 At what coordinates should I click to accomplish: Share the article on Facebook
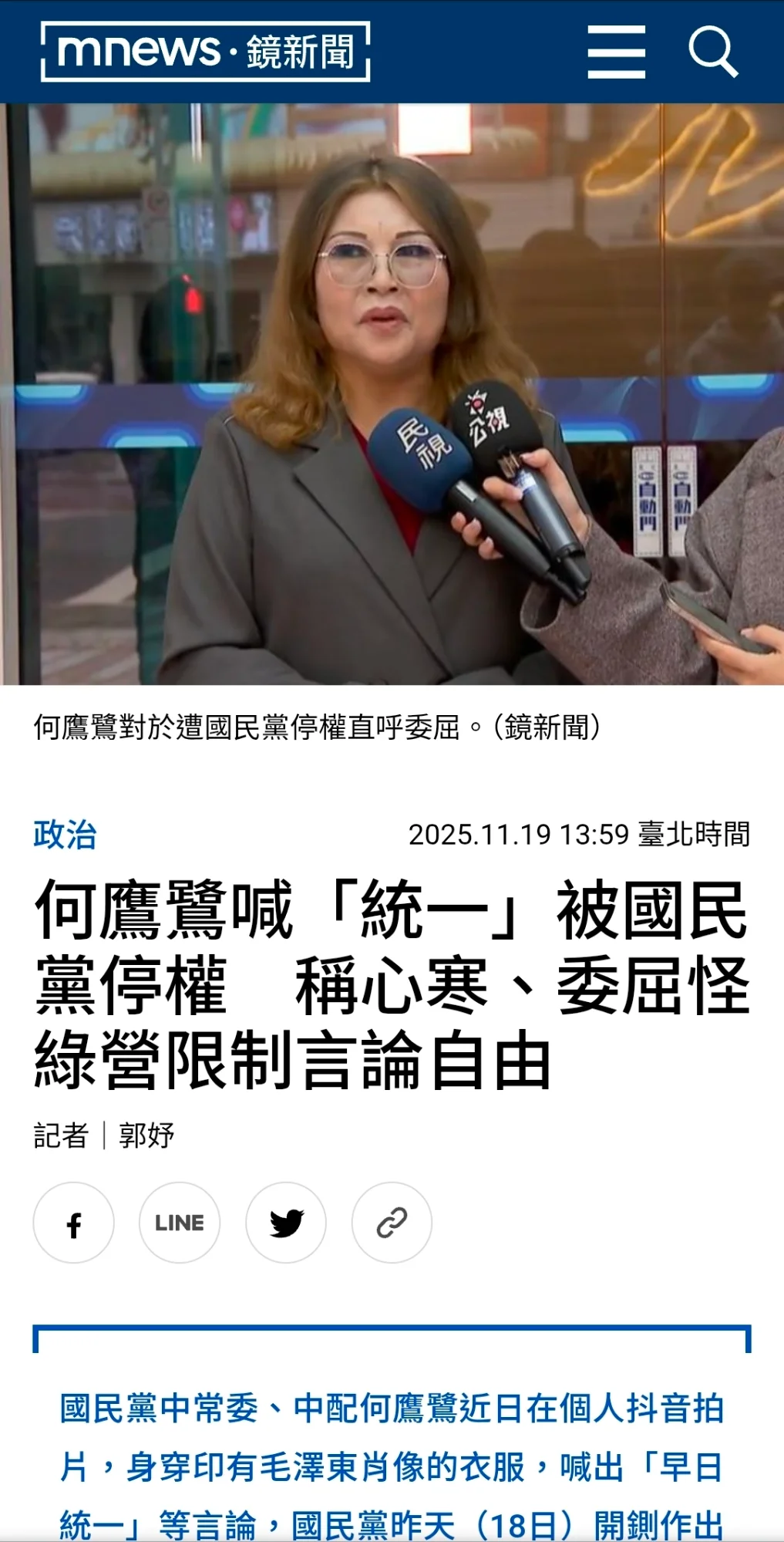74,1223
